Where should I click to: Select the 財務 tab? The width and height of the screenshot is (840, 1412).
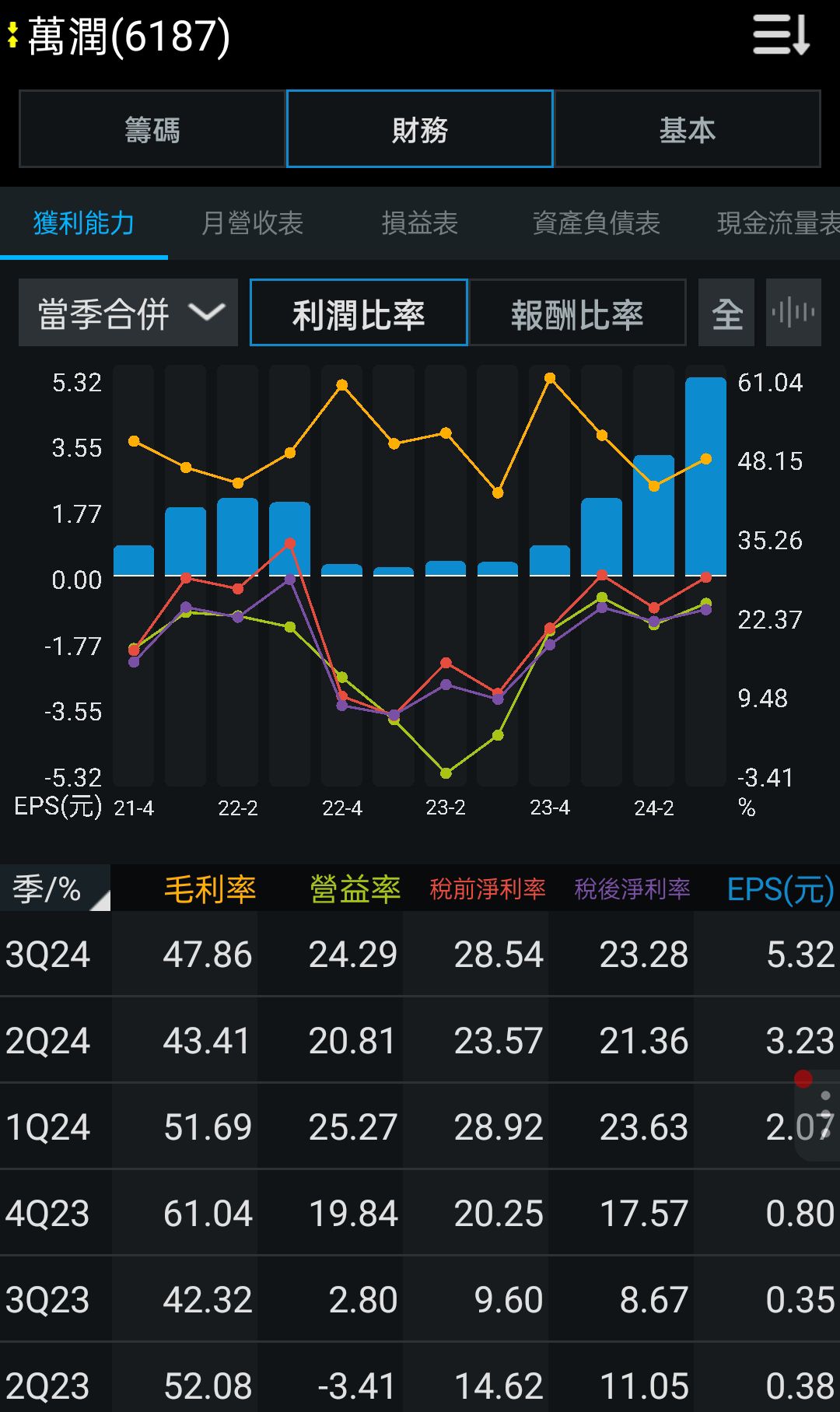420,129
